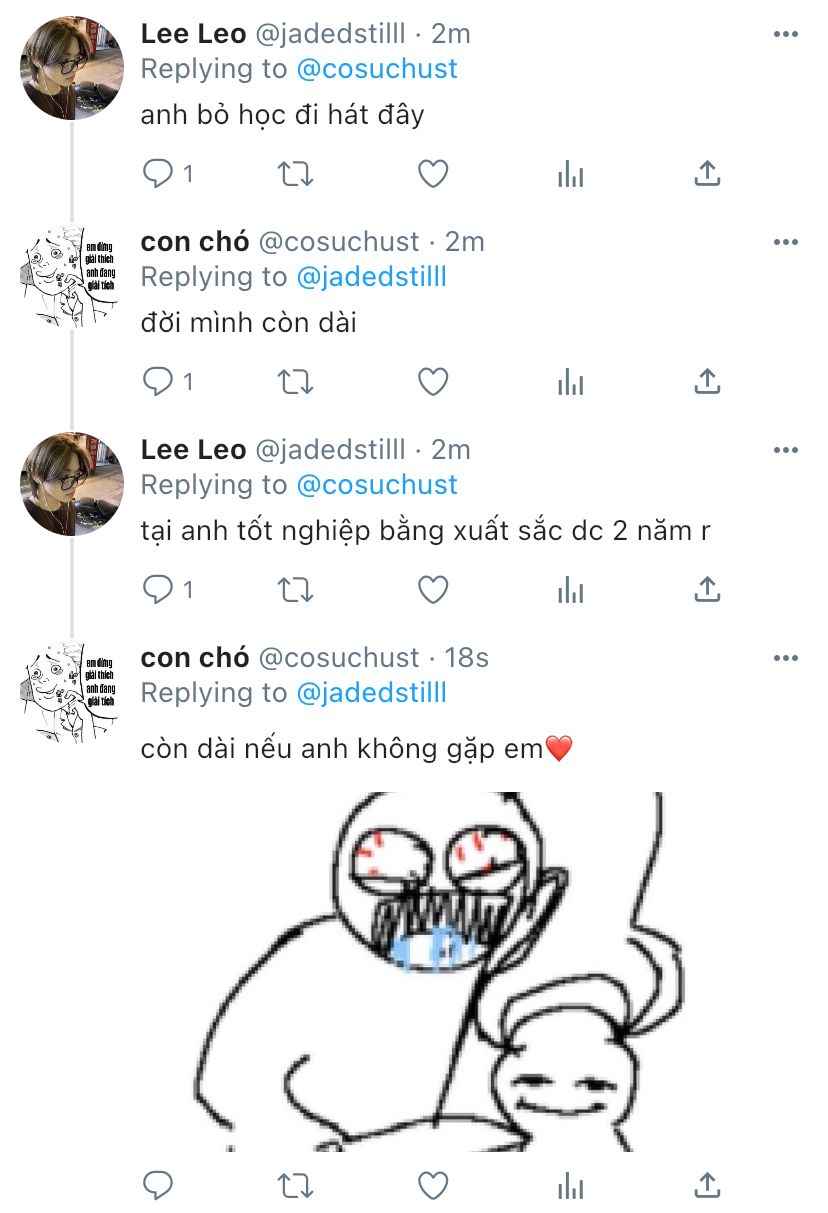Share the "đời mình còn dài" tweet
Screen dimensions: 828x1213
tap(707, 382)
